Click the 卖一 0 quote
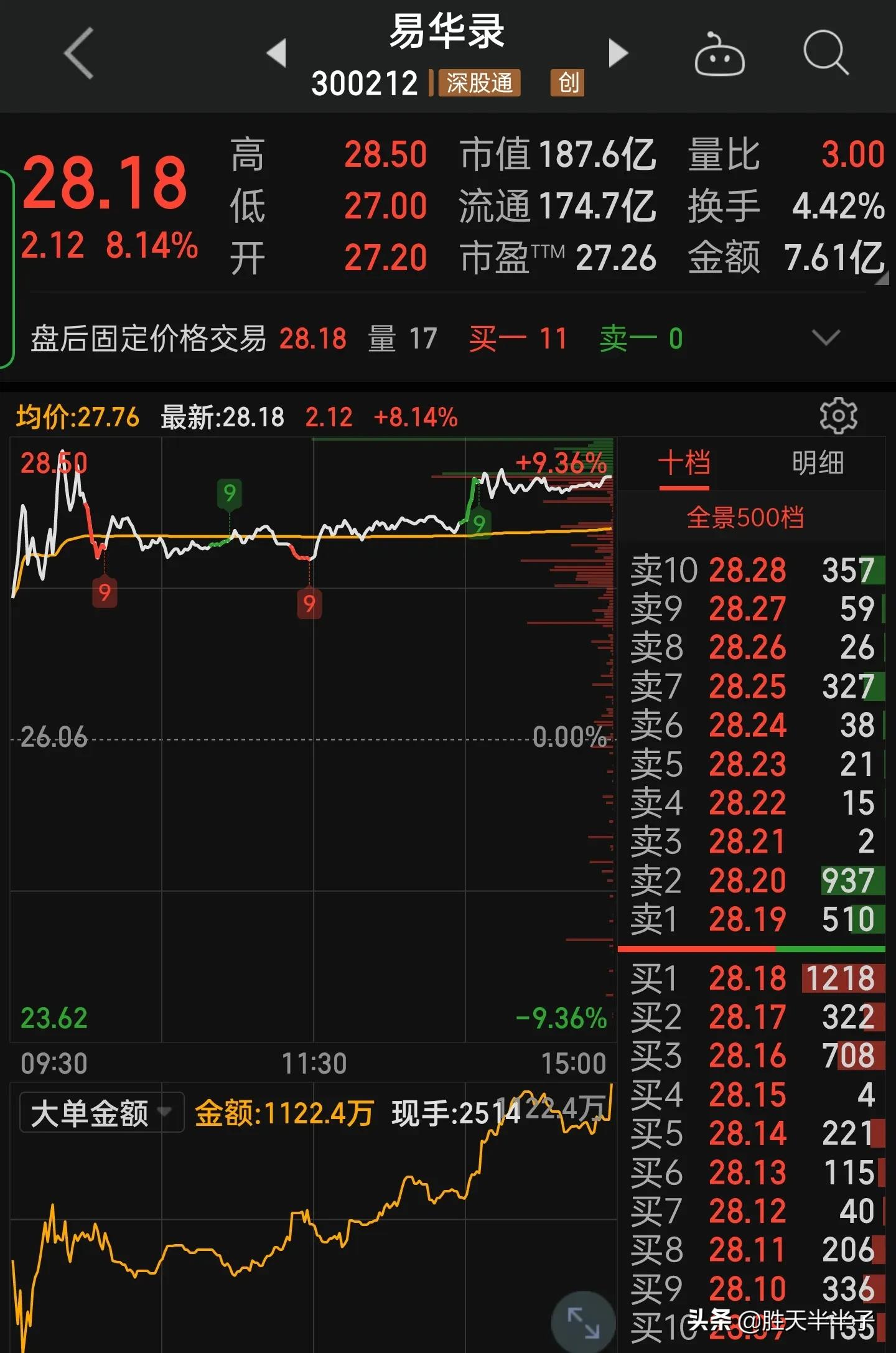The height and width of the screenshot is (1353, 896). click(640, 338)
